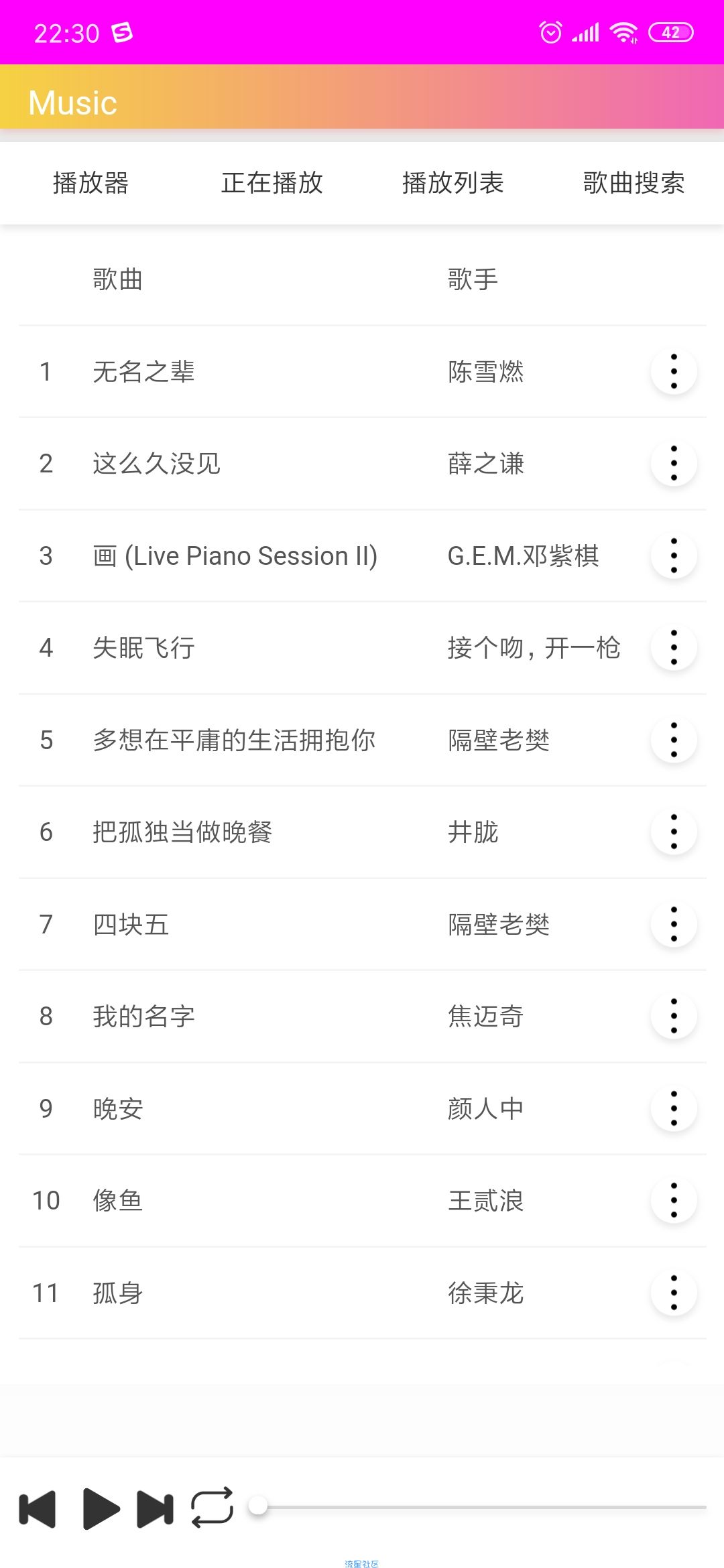This screenshot has width=724, height=1568.
Task: Skip to the next track
Action: (156, 1509)
